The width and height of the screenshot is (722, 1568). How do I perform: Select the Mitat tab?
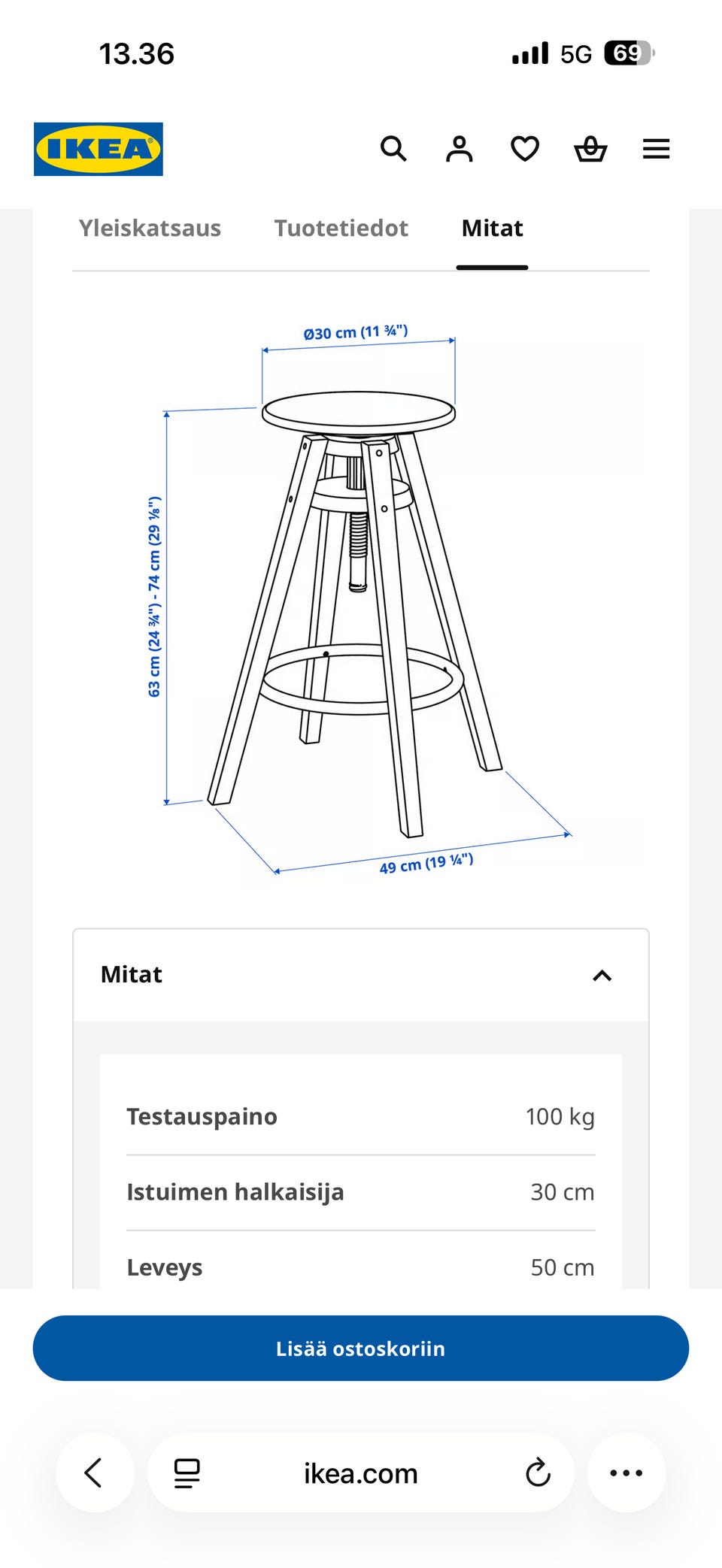pos(493,228)
